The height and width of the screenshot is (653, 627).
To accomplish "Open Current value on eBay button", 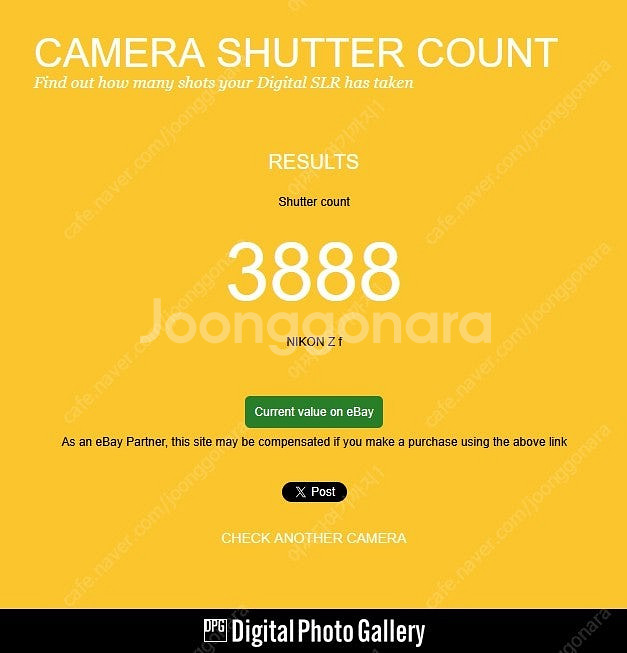I will pos(313,412).
